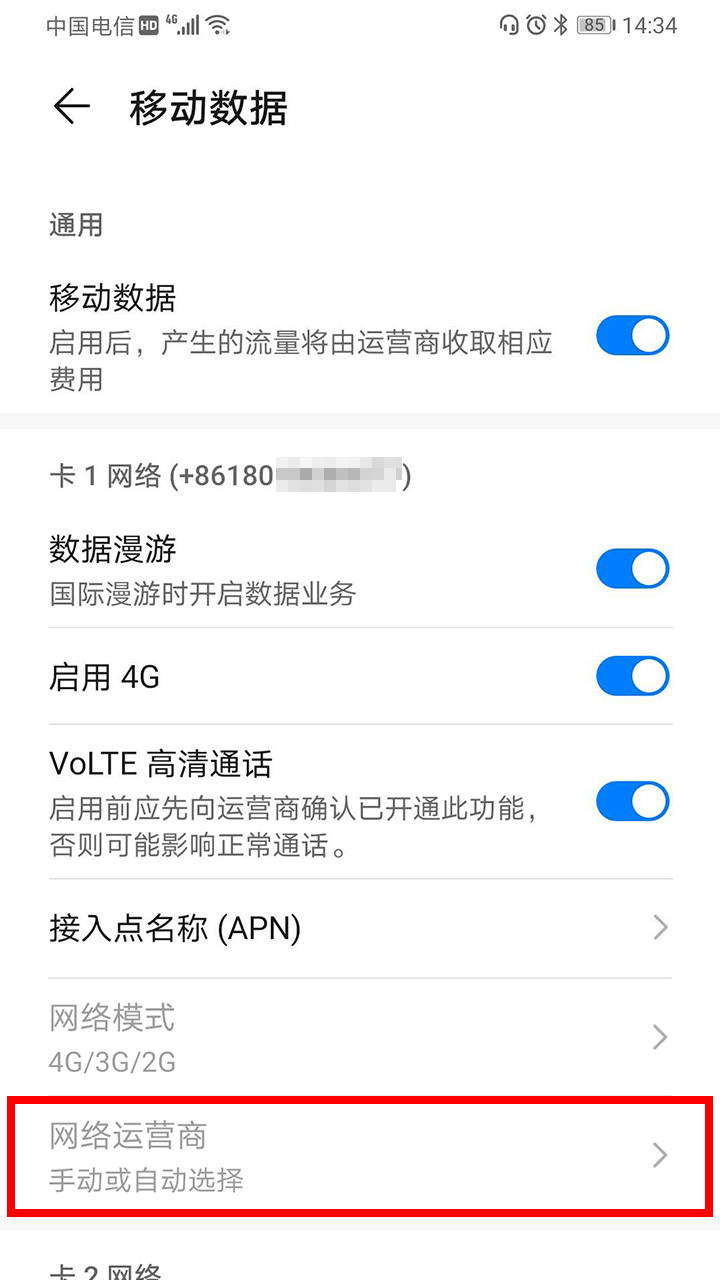The width and height of the screenshot is (720, 1280).
Task: Toggle the 启用 4G switch
Action: pyautogui.click(x=633, y=676)
